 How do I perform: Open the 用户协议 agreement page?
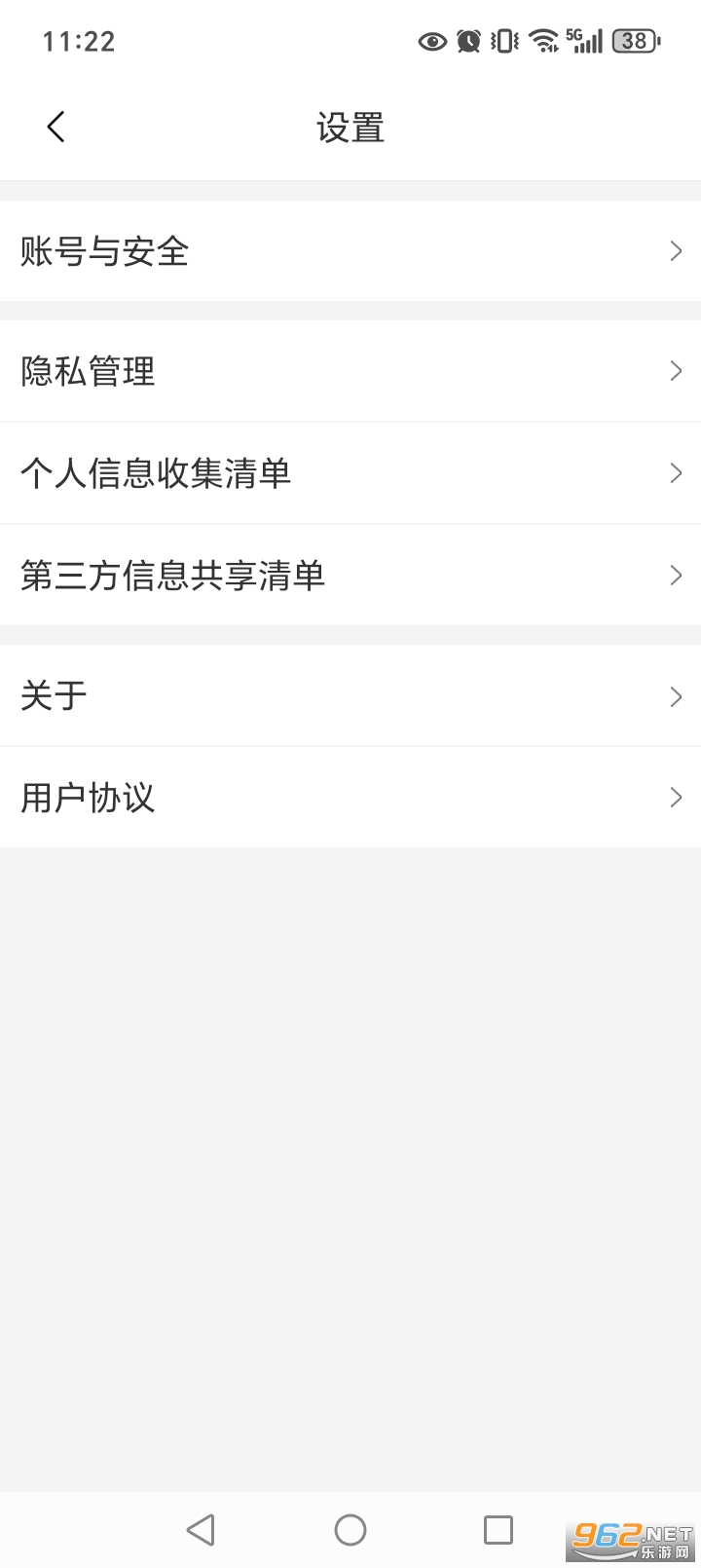[x=350, y=797]
